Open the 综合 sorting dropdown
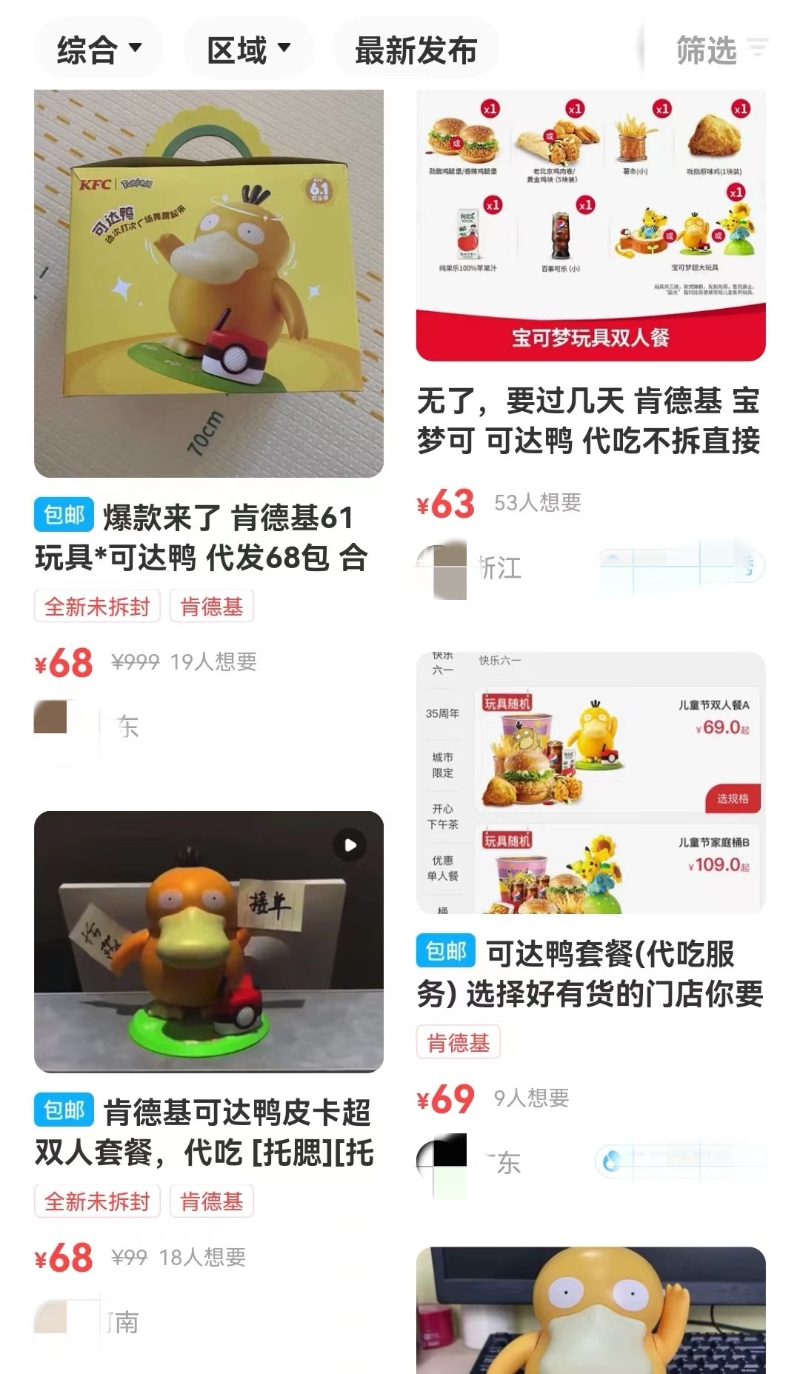 (97, 48)
